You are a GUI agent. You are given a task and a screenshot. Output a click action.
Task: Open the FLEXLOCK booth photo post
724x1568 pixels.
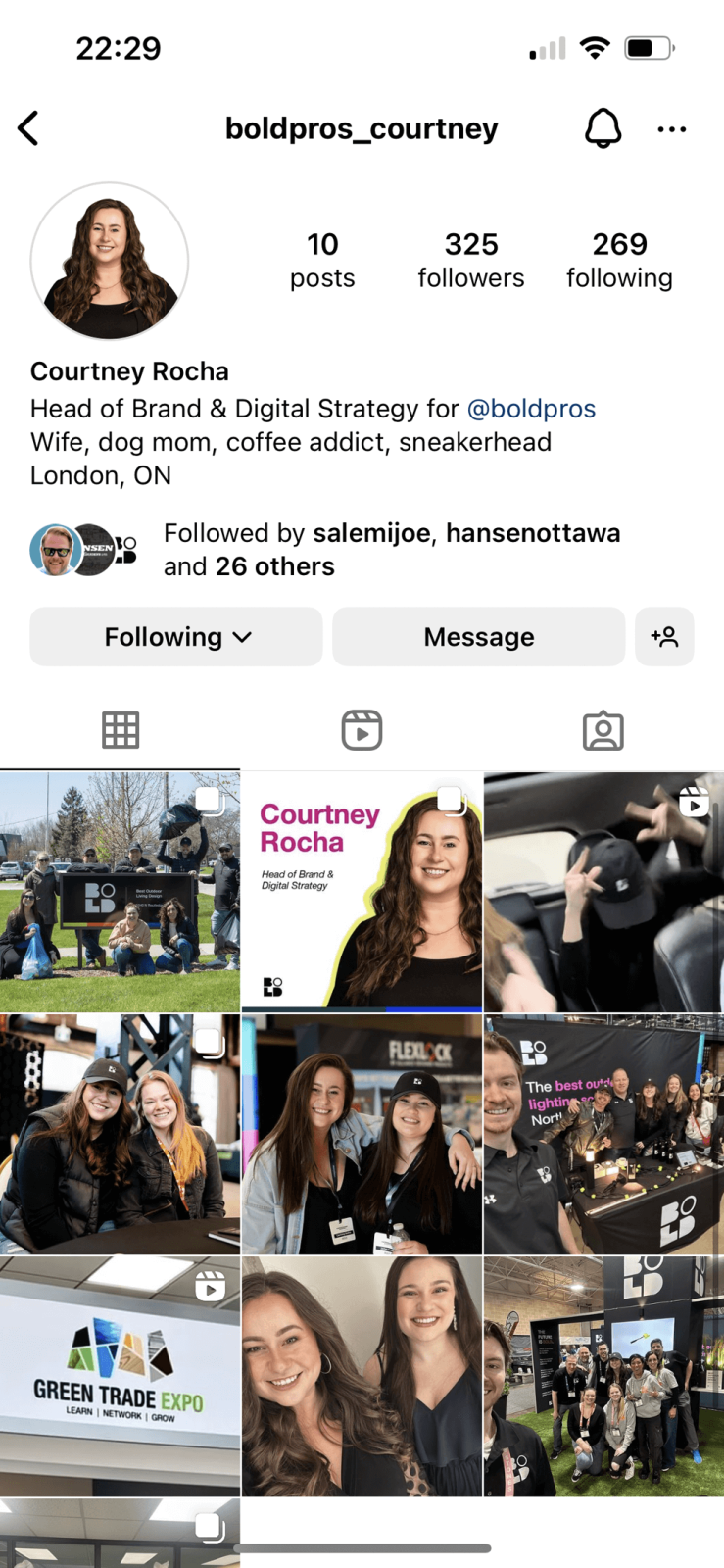tap(362, 1134)
